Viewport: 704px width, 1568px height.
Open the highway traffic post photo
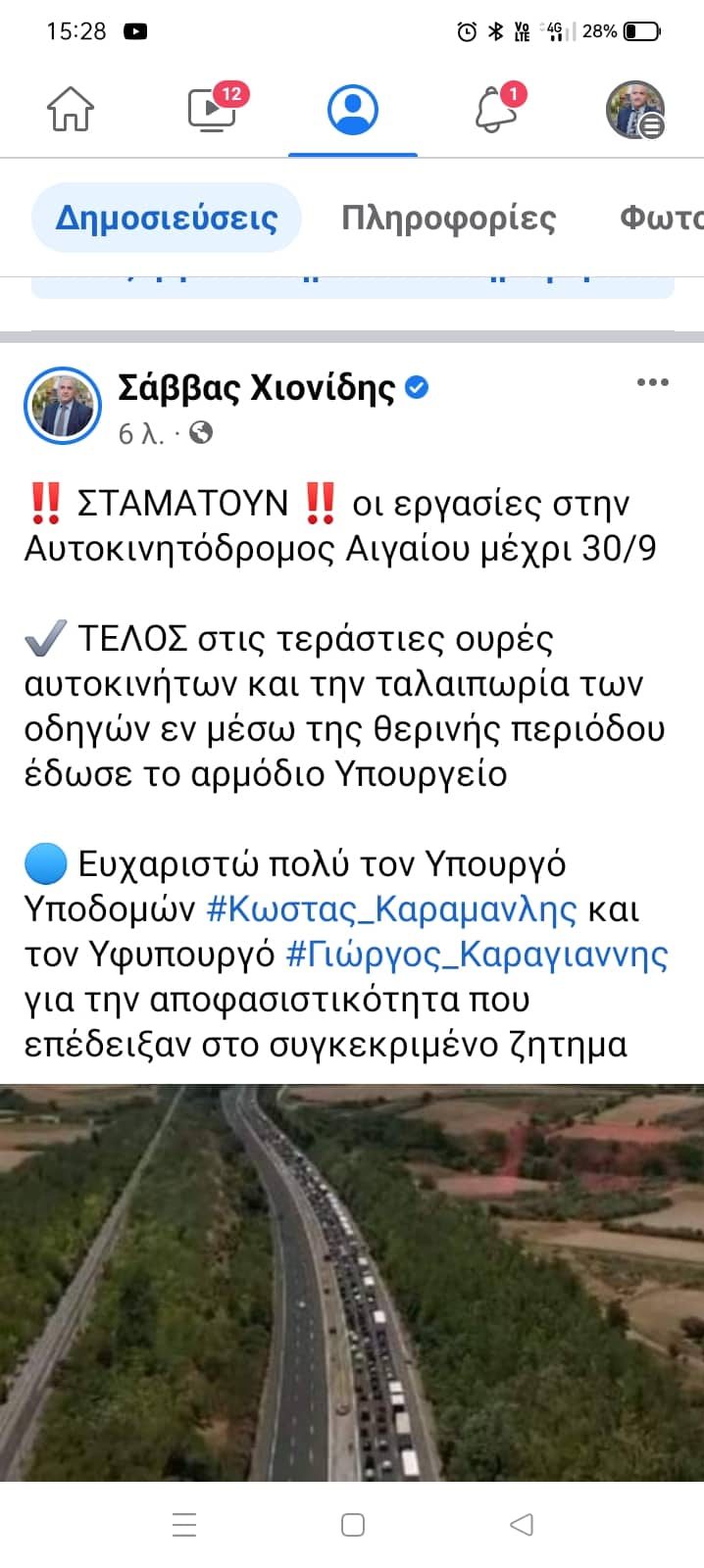pos(352,1282)
